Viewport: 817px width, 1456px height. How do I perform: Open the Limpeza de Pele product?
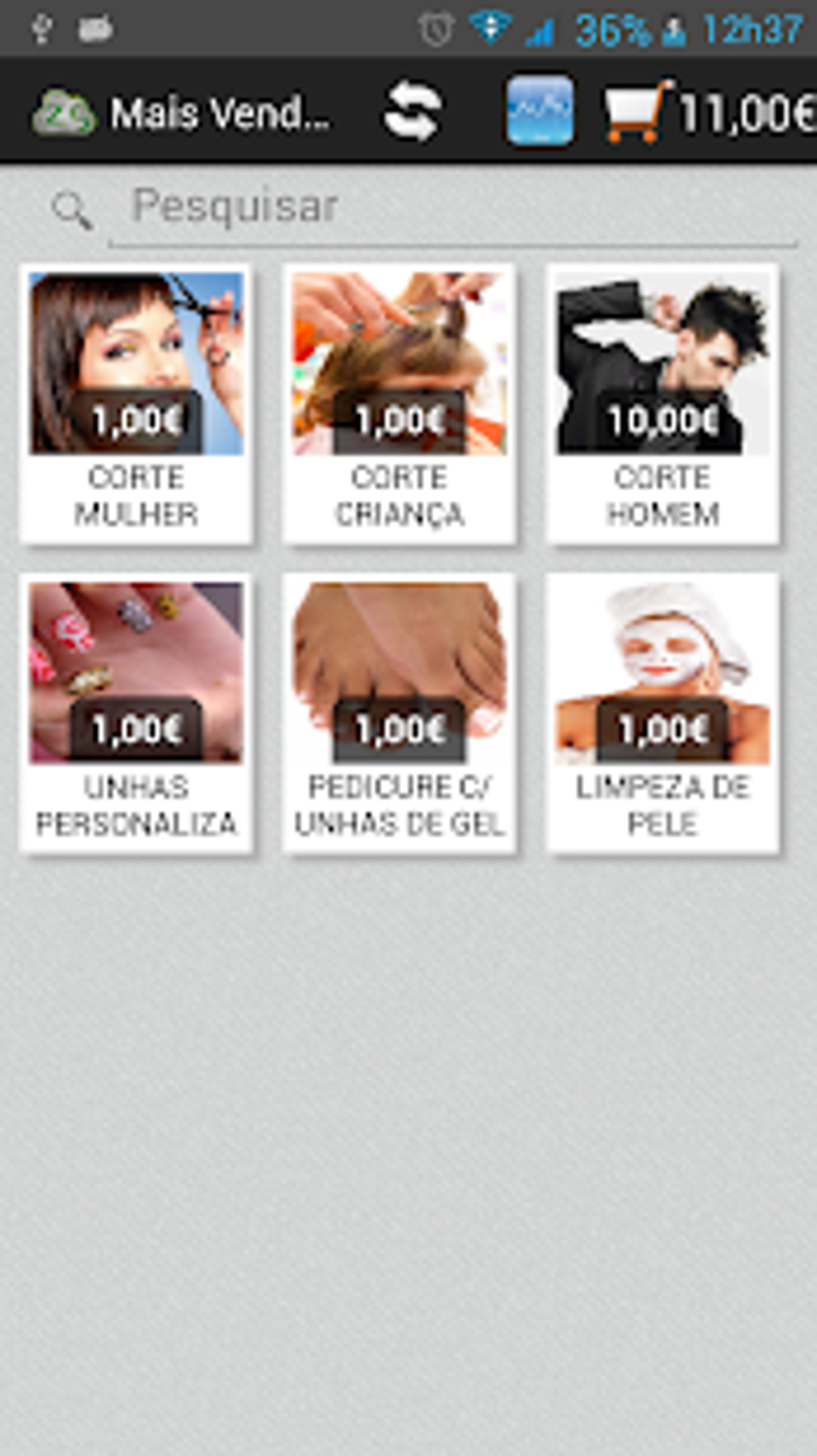[662, 713]
